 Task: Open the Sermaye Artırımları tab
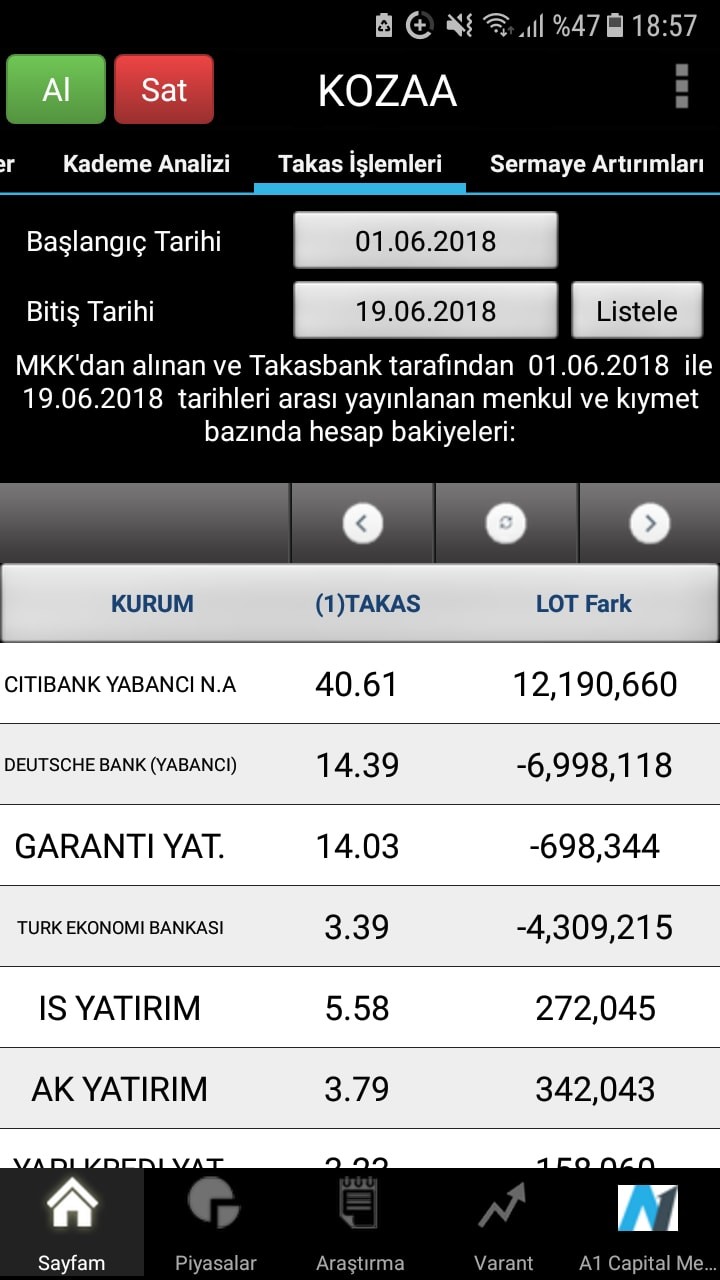[597, 164]
